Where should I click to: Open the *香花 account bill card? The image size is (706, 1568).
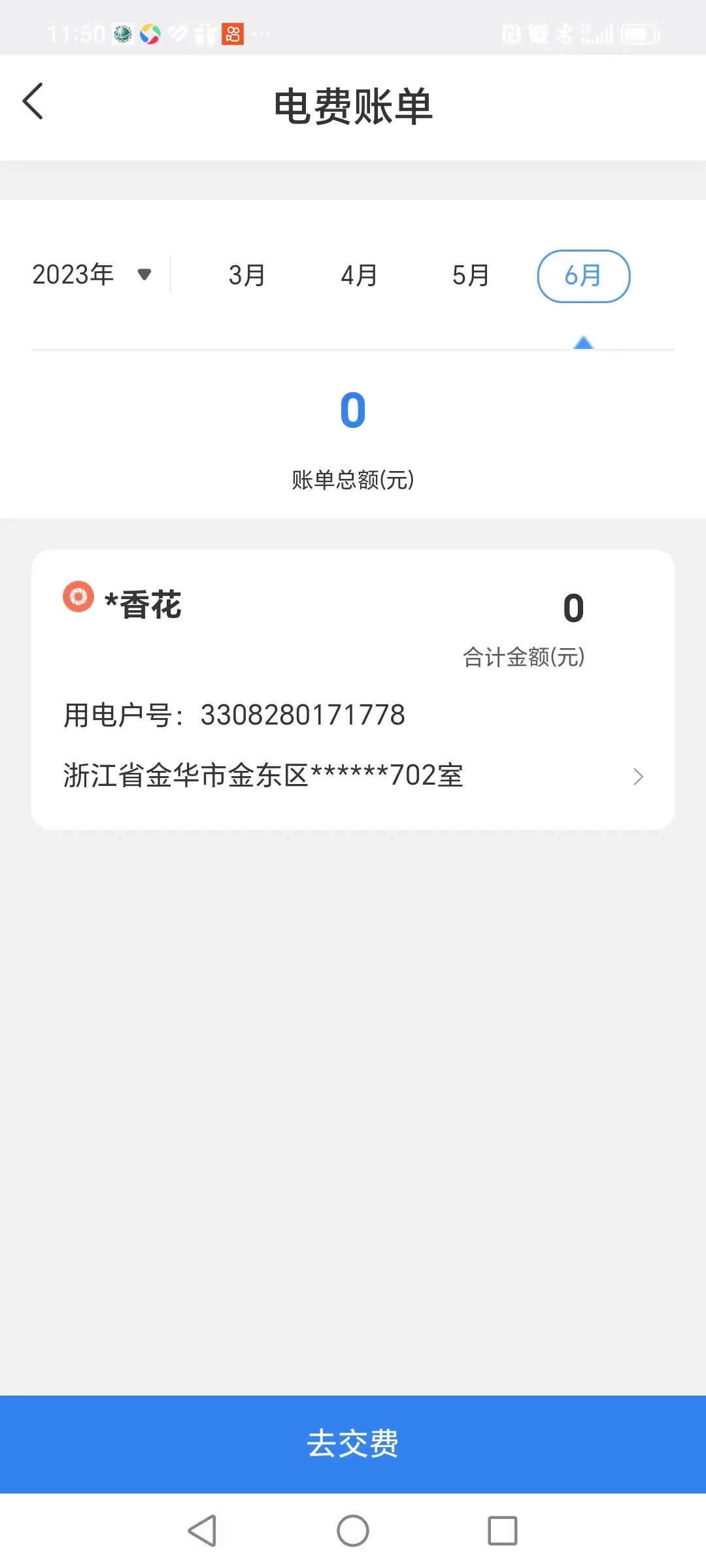pyautogui.click(x=353, y=689)
